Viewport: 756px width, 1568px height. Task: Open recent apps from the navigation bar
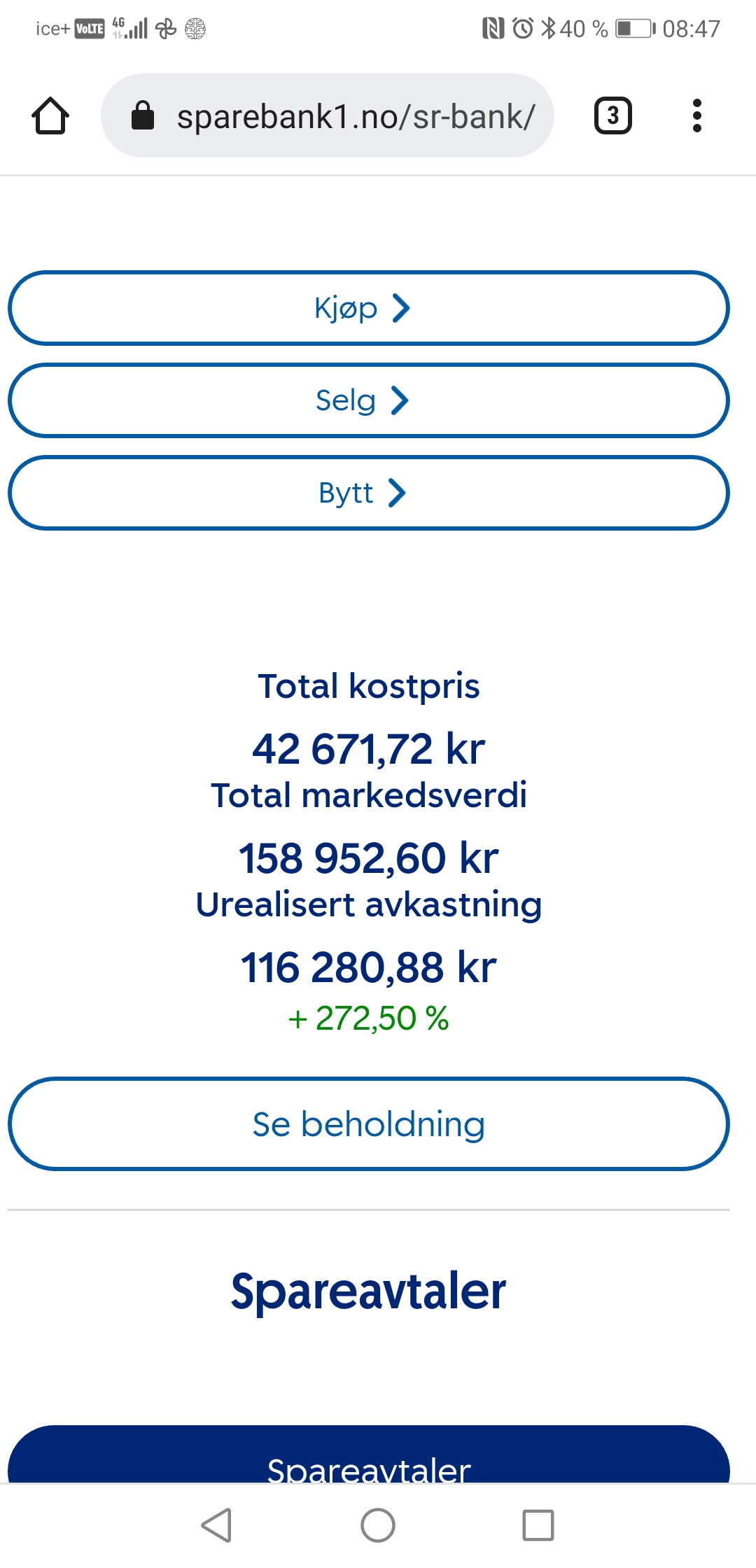click(x=538, y=1525)
